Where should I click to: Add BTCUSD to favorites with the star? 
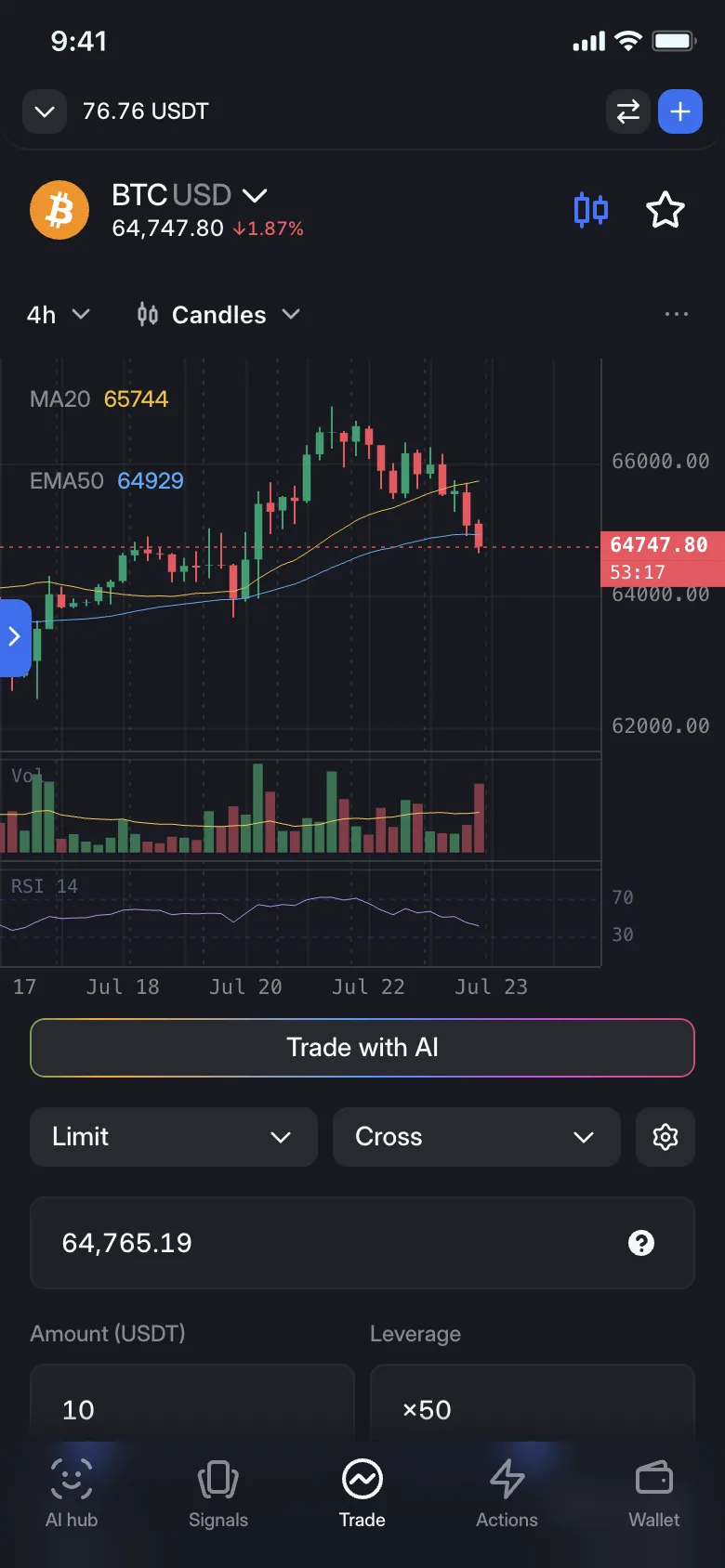(666, 210)
